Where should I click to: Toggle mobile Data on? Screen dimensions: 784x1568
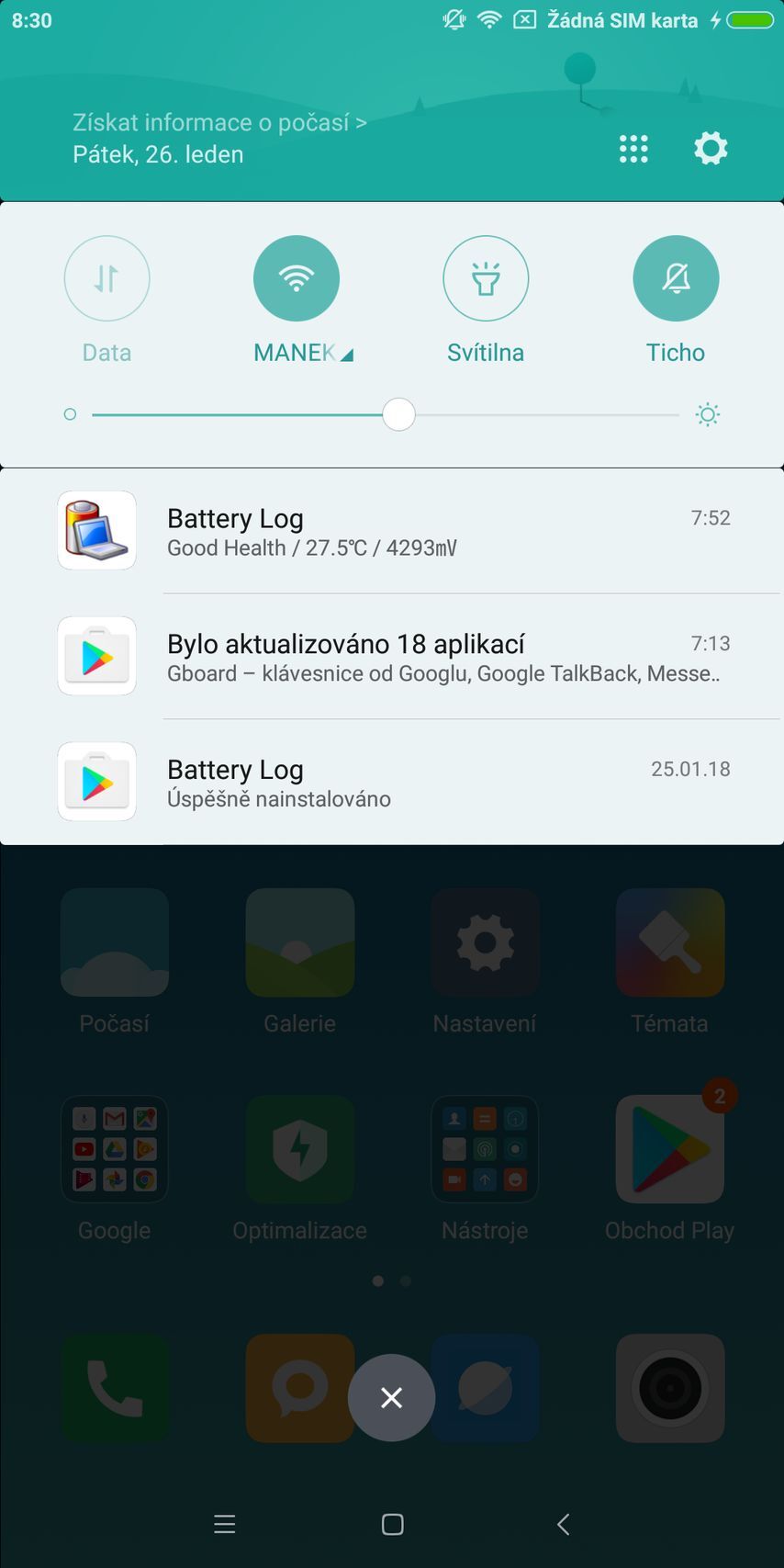pos(106,278)
